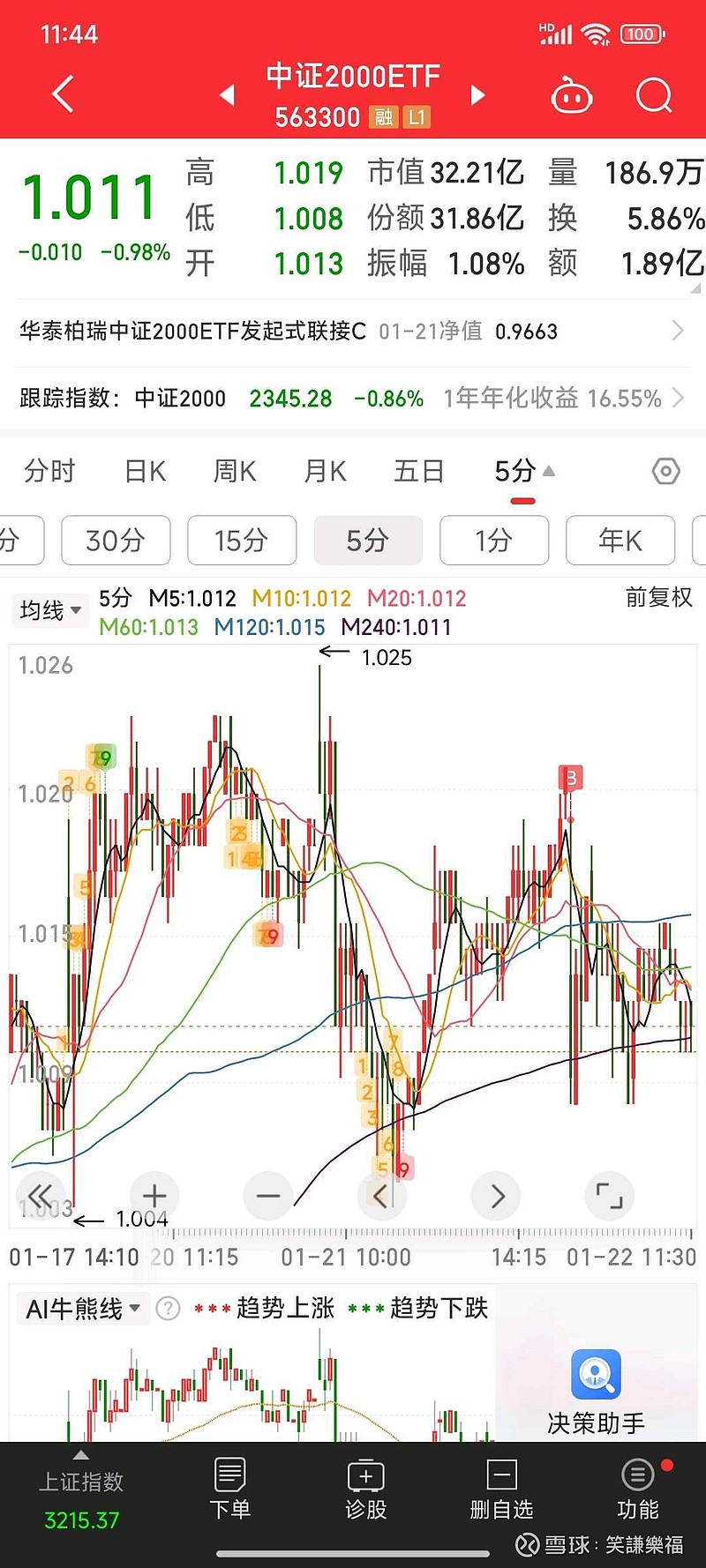Tap the robot assistant icon in the header
This screenshot has width=706, height=1568.
pos(571,95)
